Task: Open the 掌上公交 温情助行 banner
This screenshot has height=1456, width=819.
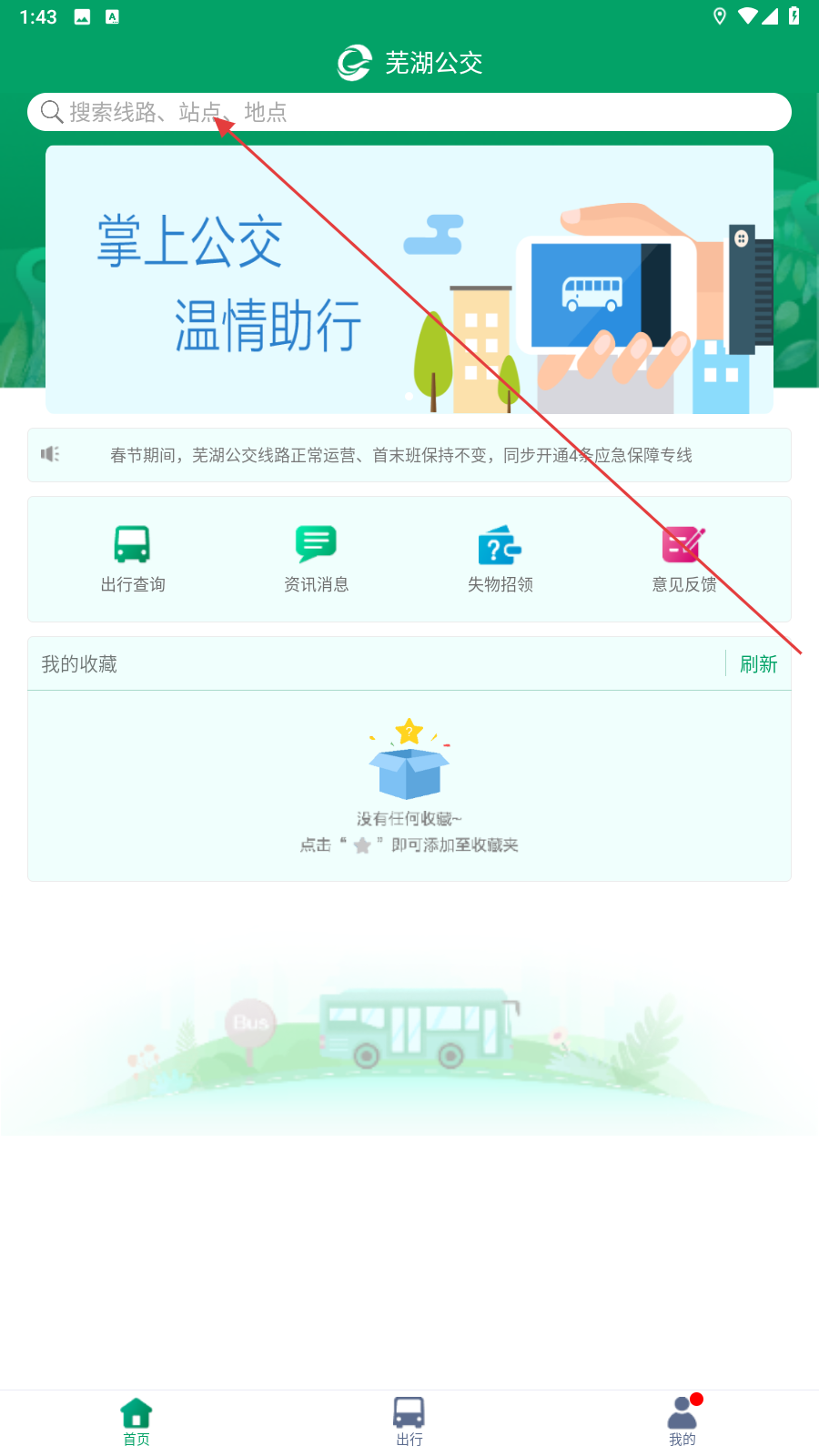Action: tap(409, 279)
